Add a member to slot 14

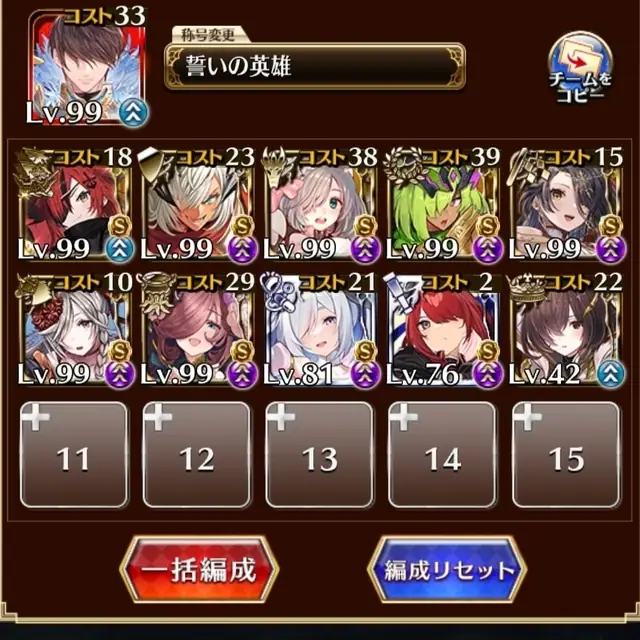click(442, 456)
